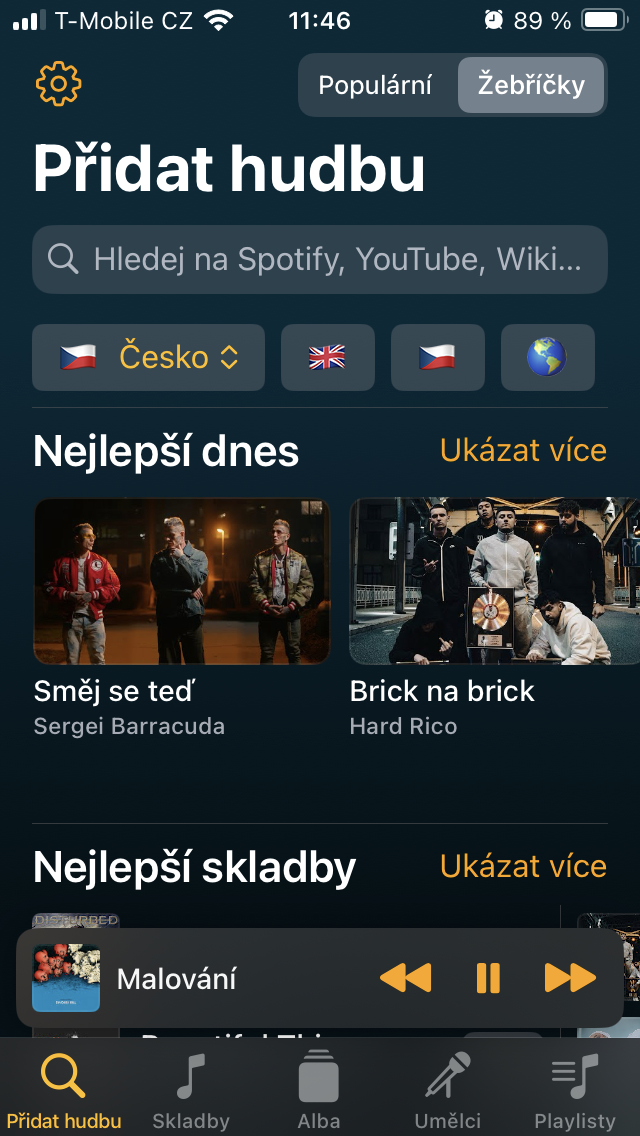Open settings via the gear icon

tap(58, 85)
